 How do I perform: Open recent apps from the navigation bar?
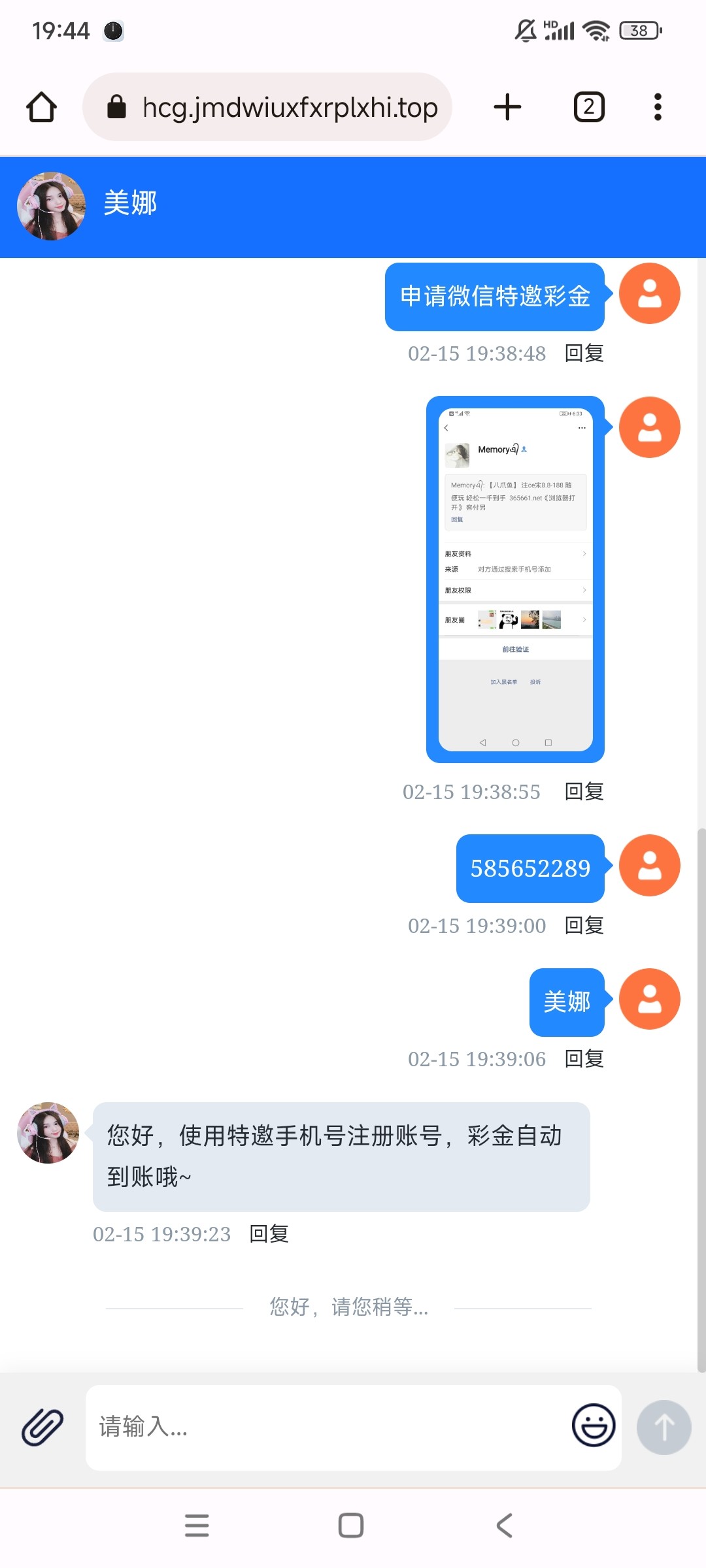(x=197, y=1526)
